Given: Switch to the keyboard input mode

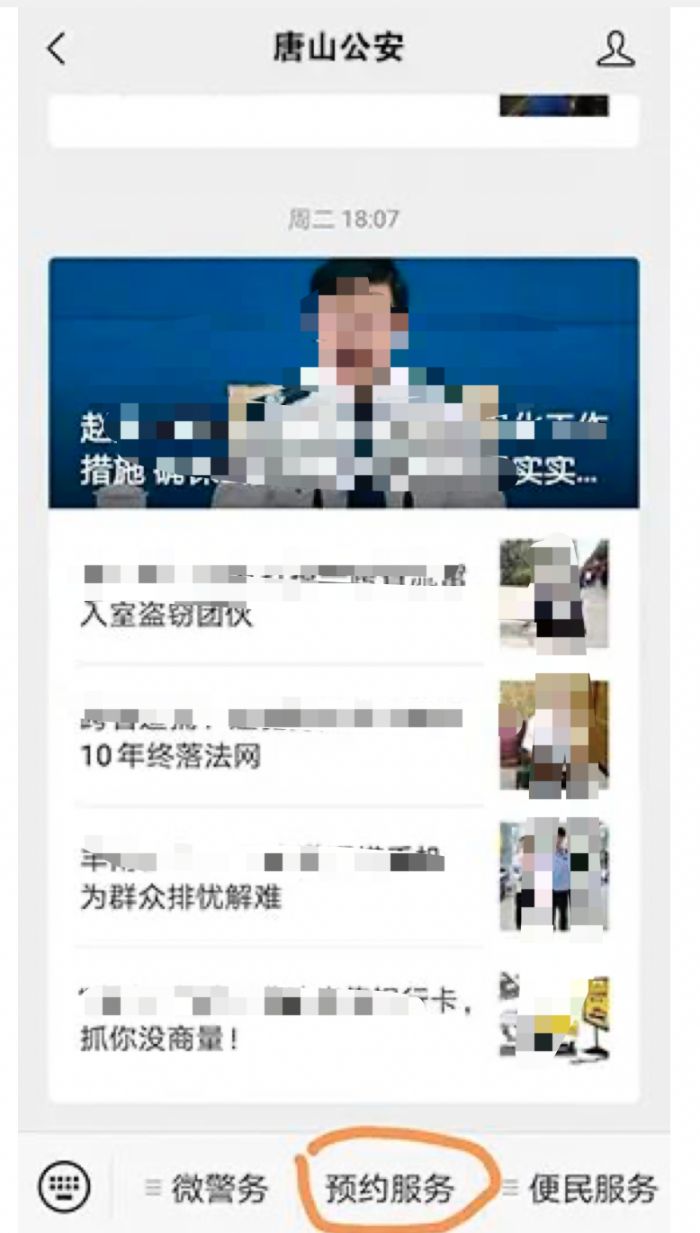Looking at the screenshot, I should click(64, 1187).
